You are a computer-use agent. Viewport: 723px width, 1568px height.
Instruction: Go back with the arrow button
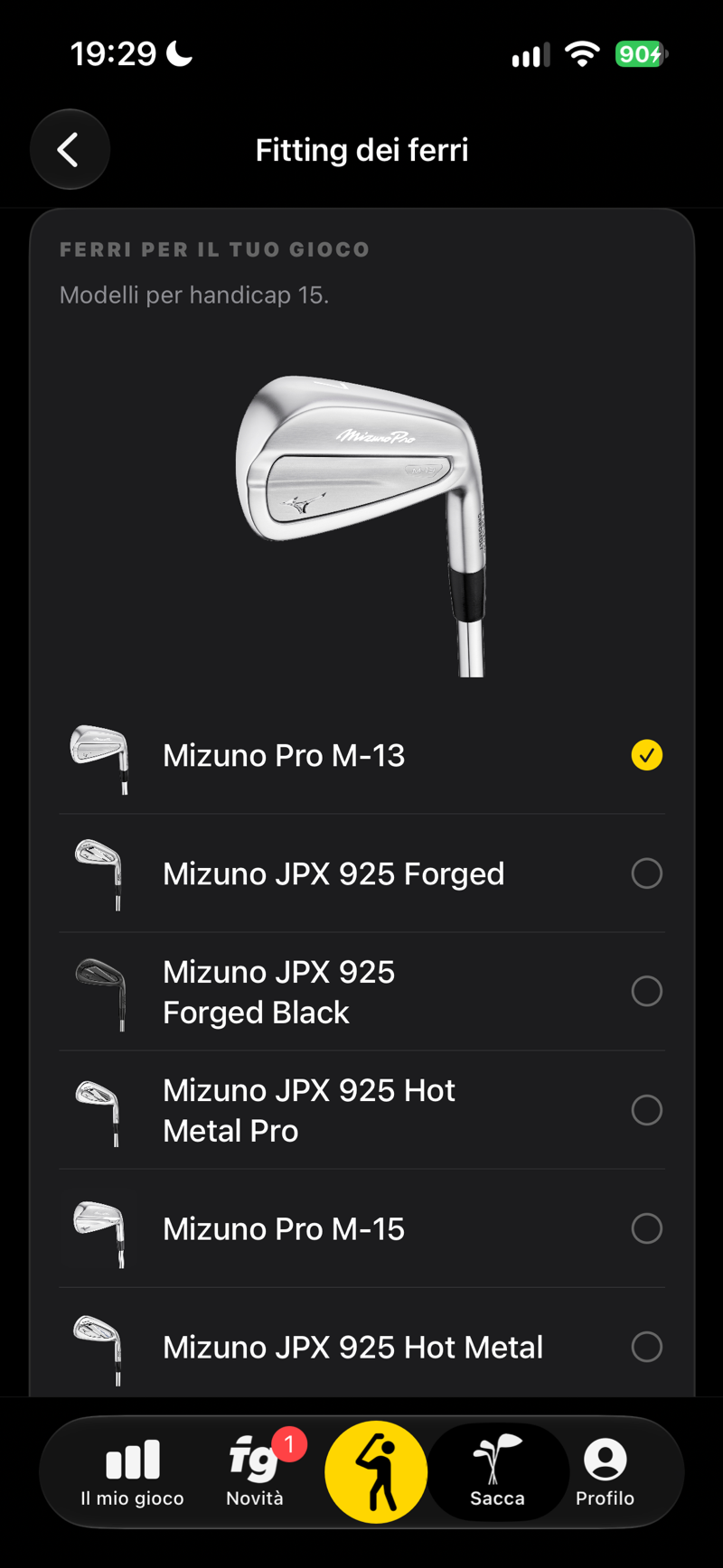pos(70,149)
